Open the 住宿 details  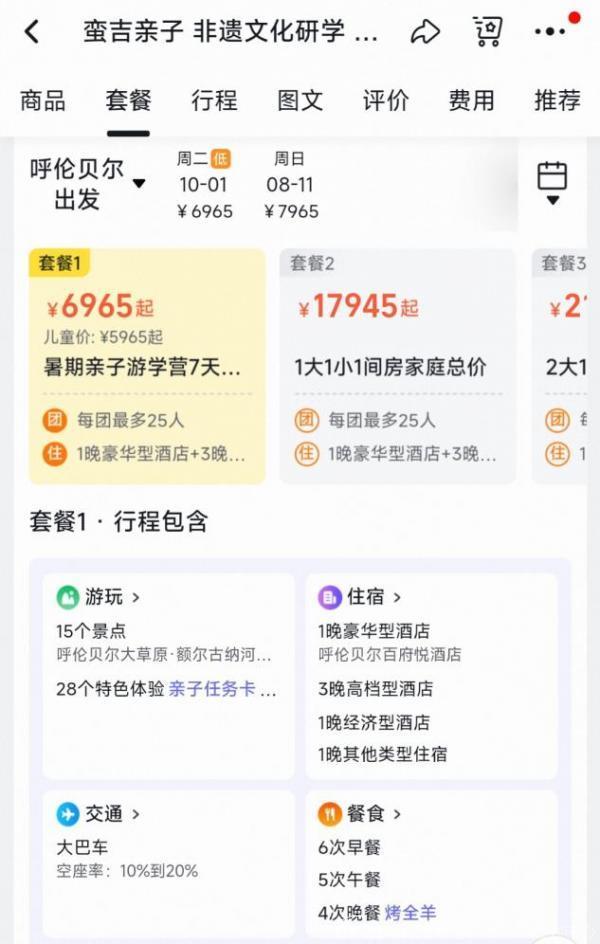360,598
